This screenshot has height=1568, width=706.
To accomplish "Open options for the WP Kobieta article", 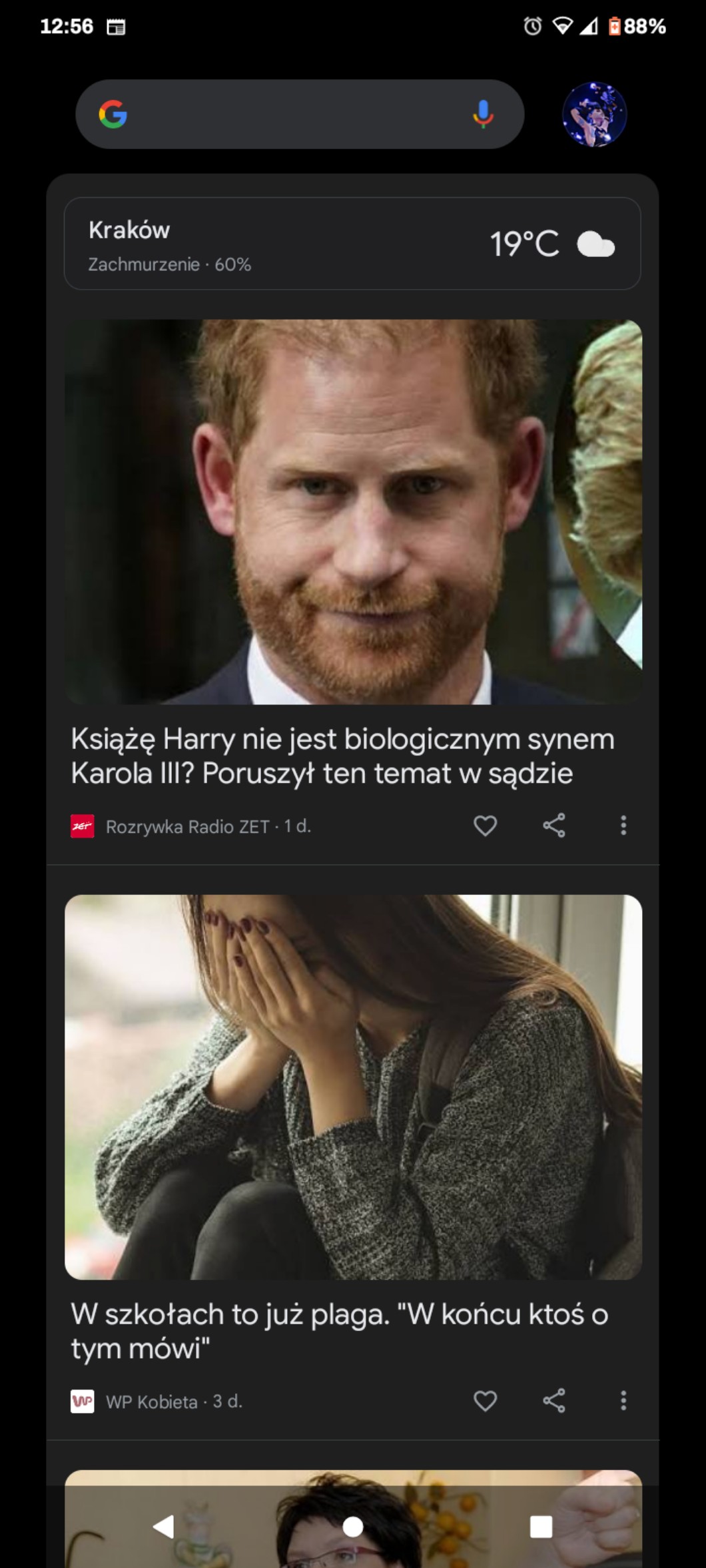I will 623,1401.
